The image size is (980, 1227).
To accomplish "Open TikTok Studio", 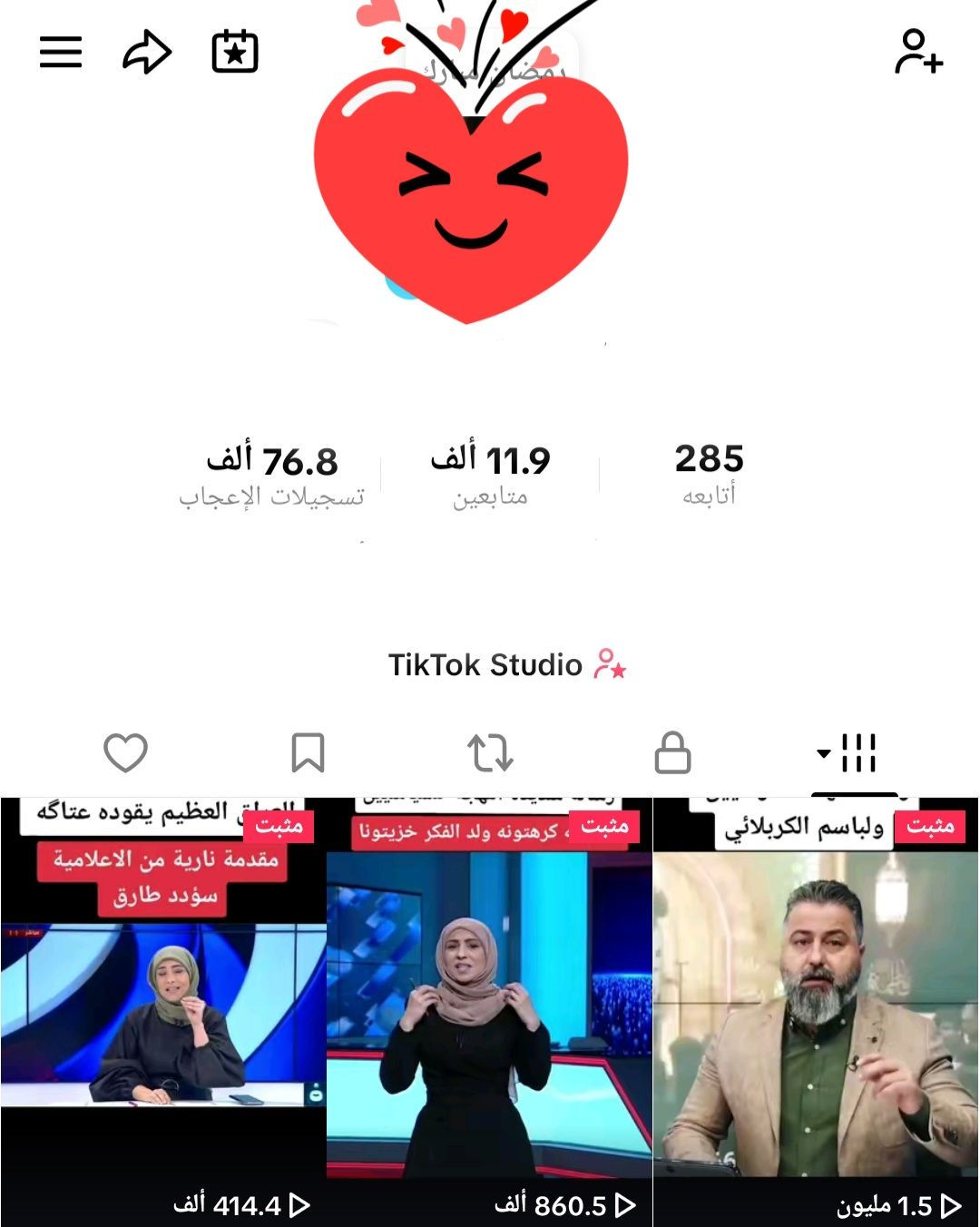I will [506, 665].
